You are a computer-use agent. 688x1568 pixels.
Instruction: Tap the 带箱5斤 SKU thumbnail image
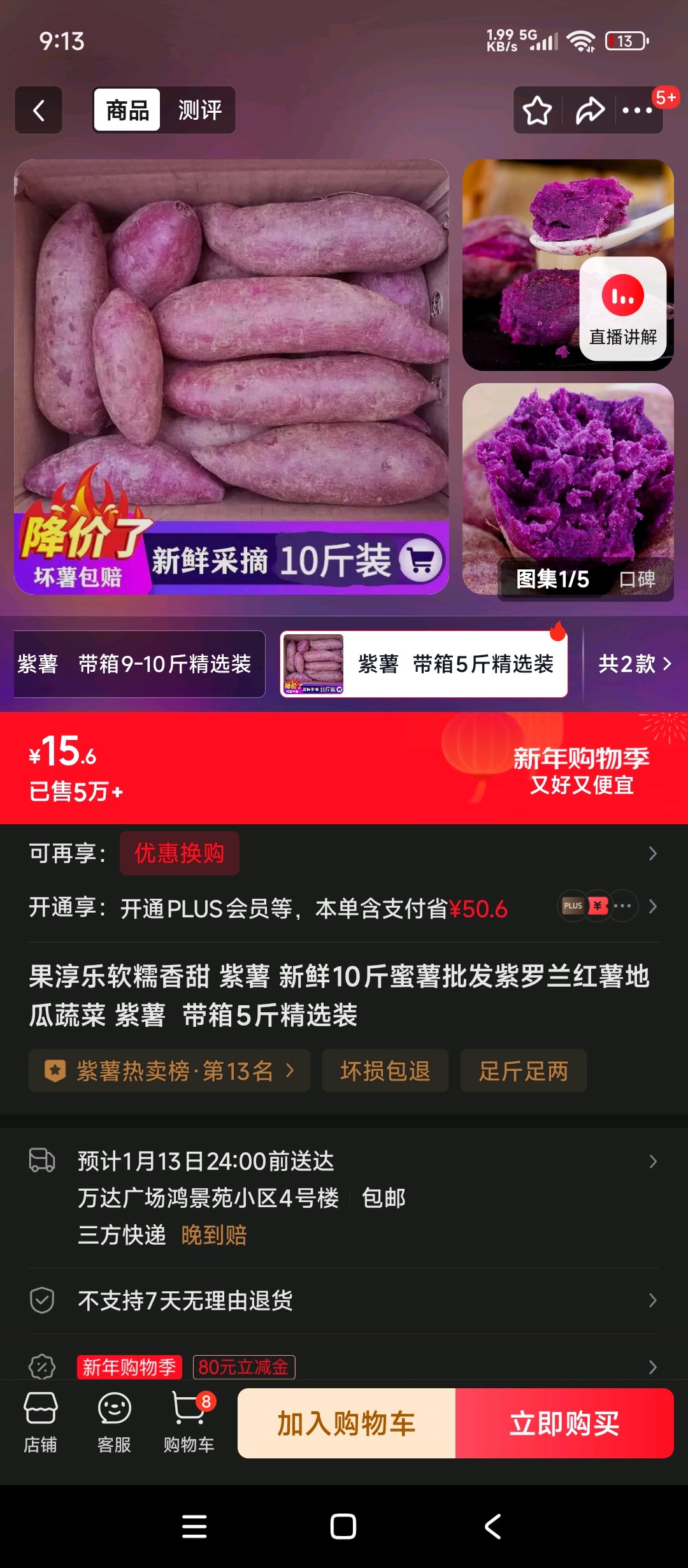point(313,665)
